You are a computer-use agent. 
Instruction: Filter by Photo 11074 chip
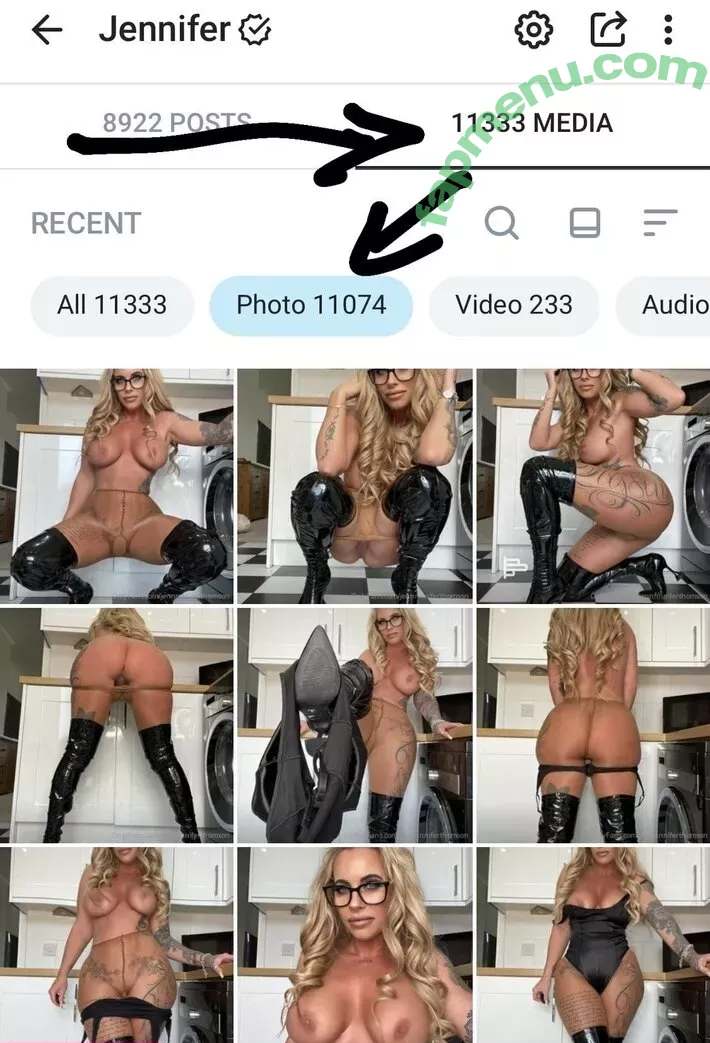tap(311, 305)
